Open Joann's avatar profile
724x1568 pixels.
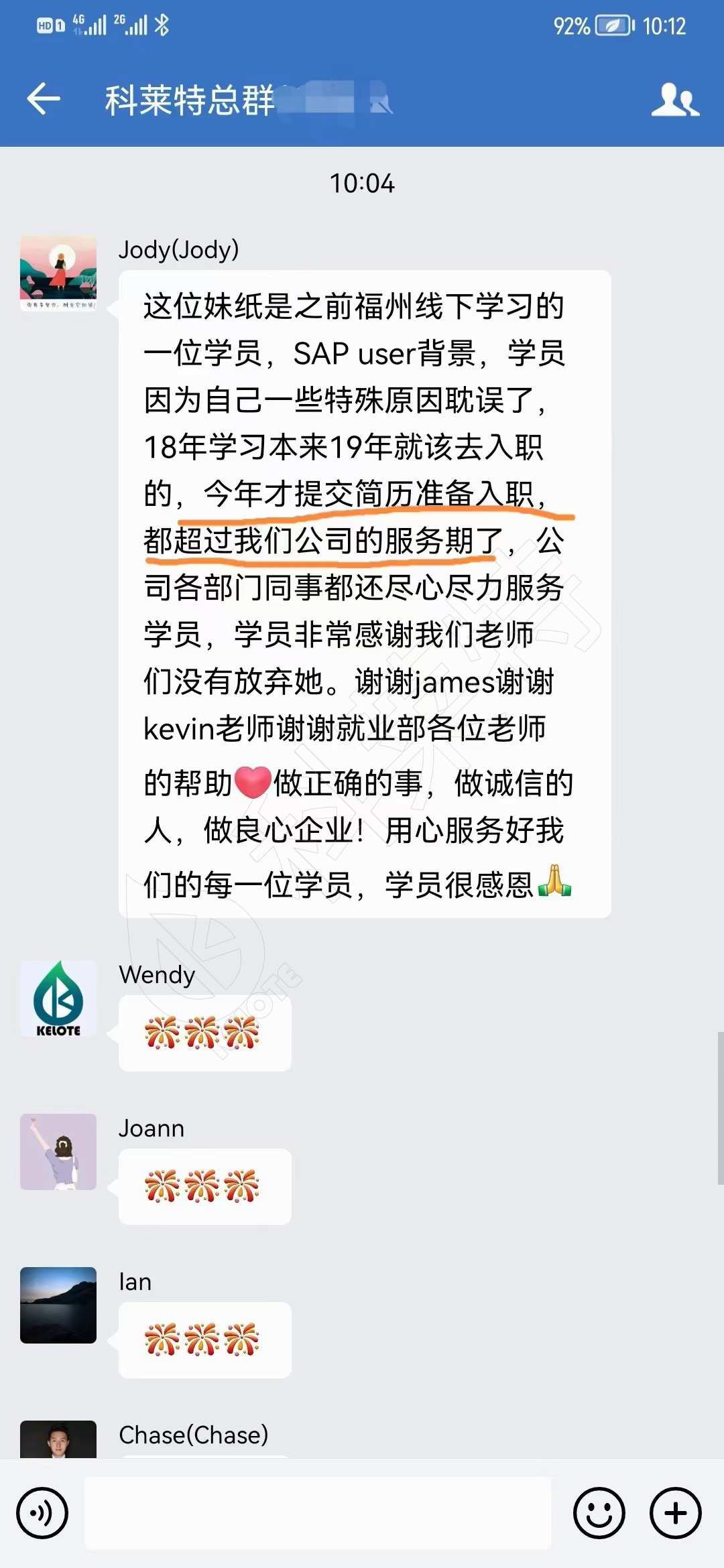coord(58,1152)
